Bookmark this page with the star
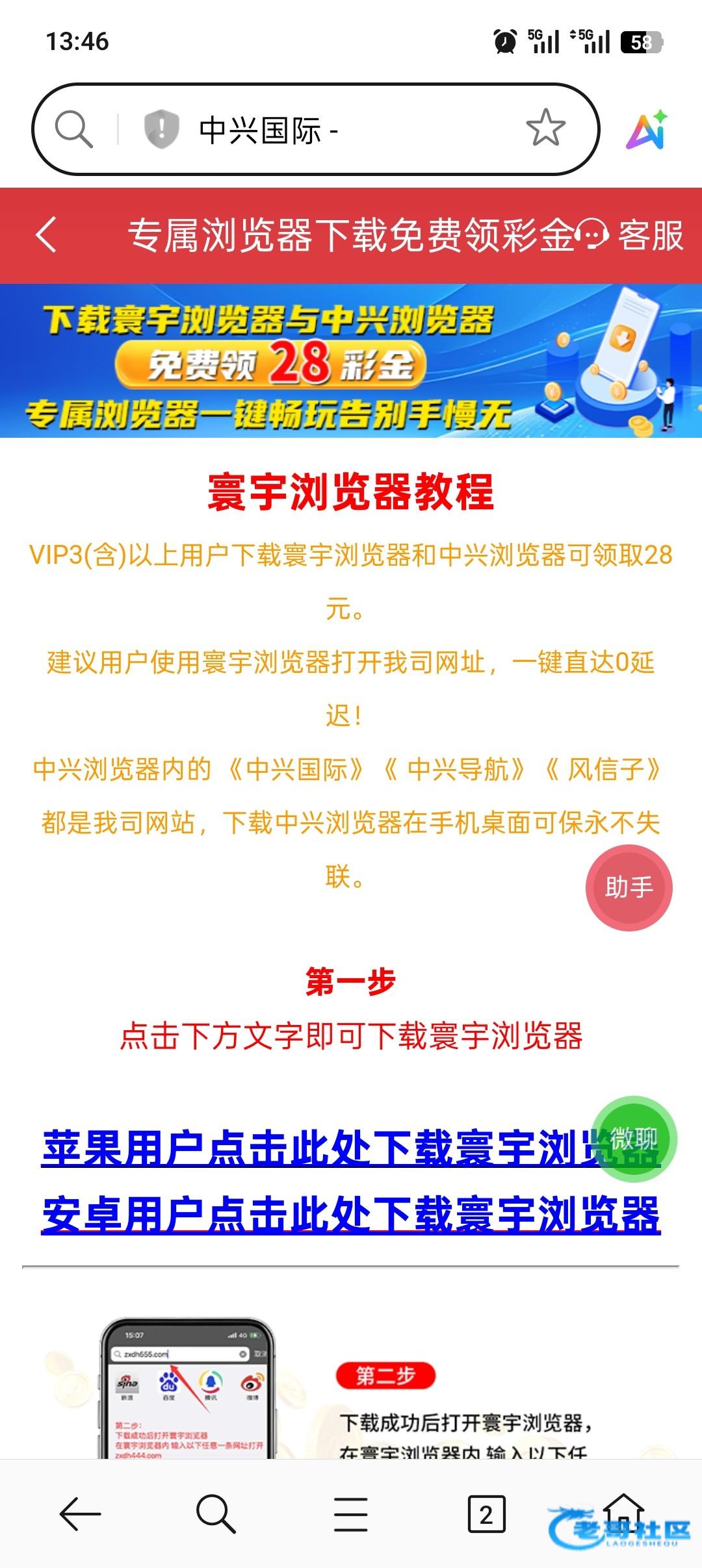Image resolution: width=702 pixels, height=1568 pixels. pos(545,128)
